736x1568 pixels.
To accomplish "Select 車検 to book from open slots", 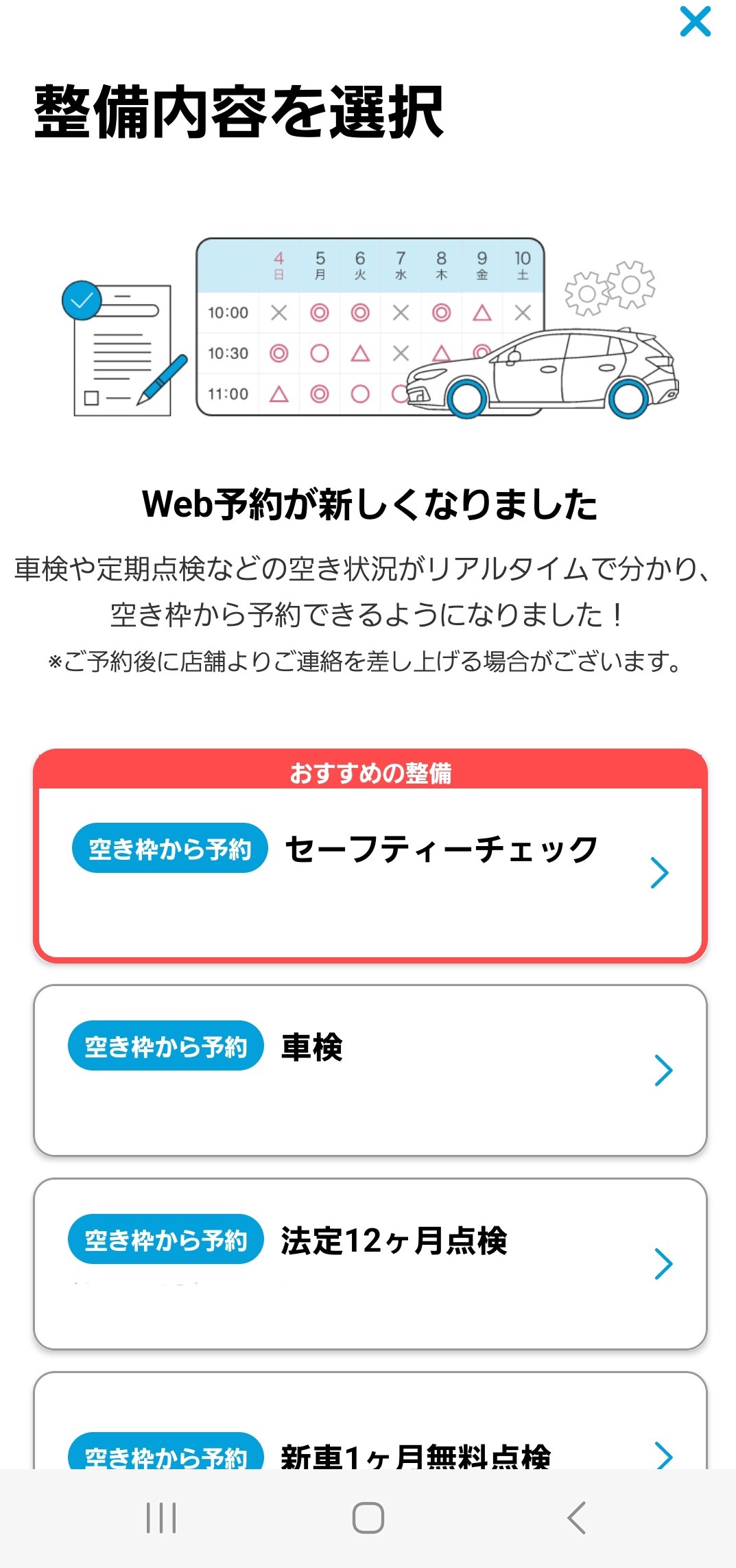I will pos(370,1070).
